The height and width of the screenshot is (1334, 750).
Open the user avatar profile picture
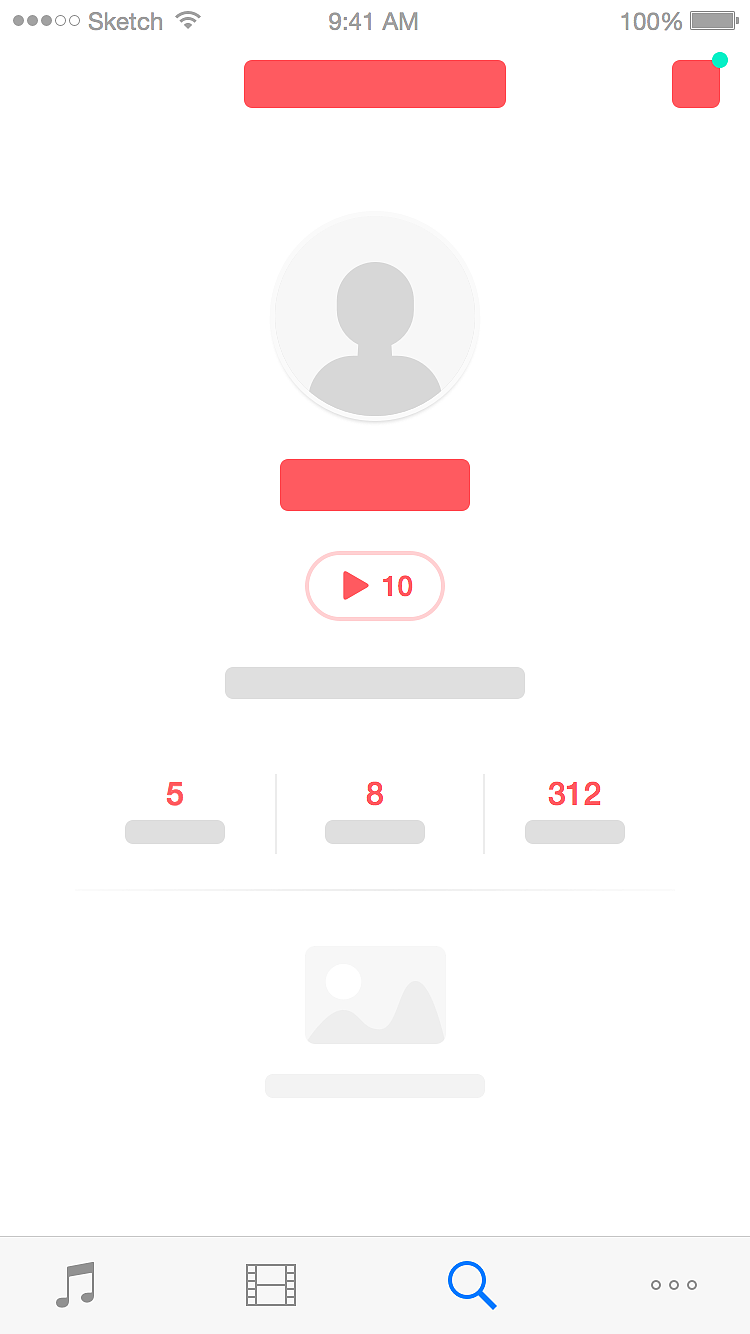tap(375, 316)
